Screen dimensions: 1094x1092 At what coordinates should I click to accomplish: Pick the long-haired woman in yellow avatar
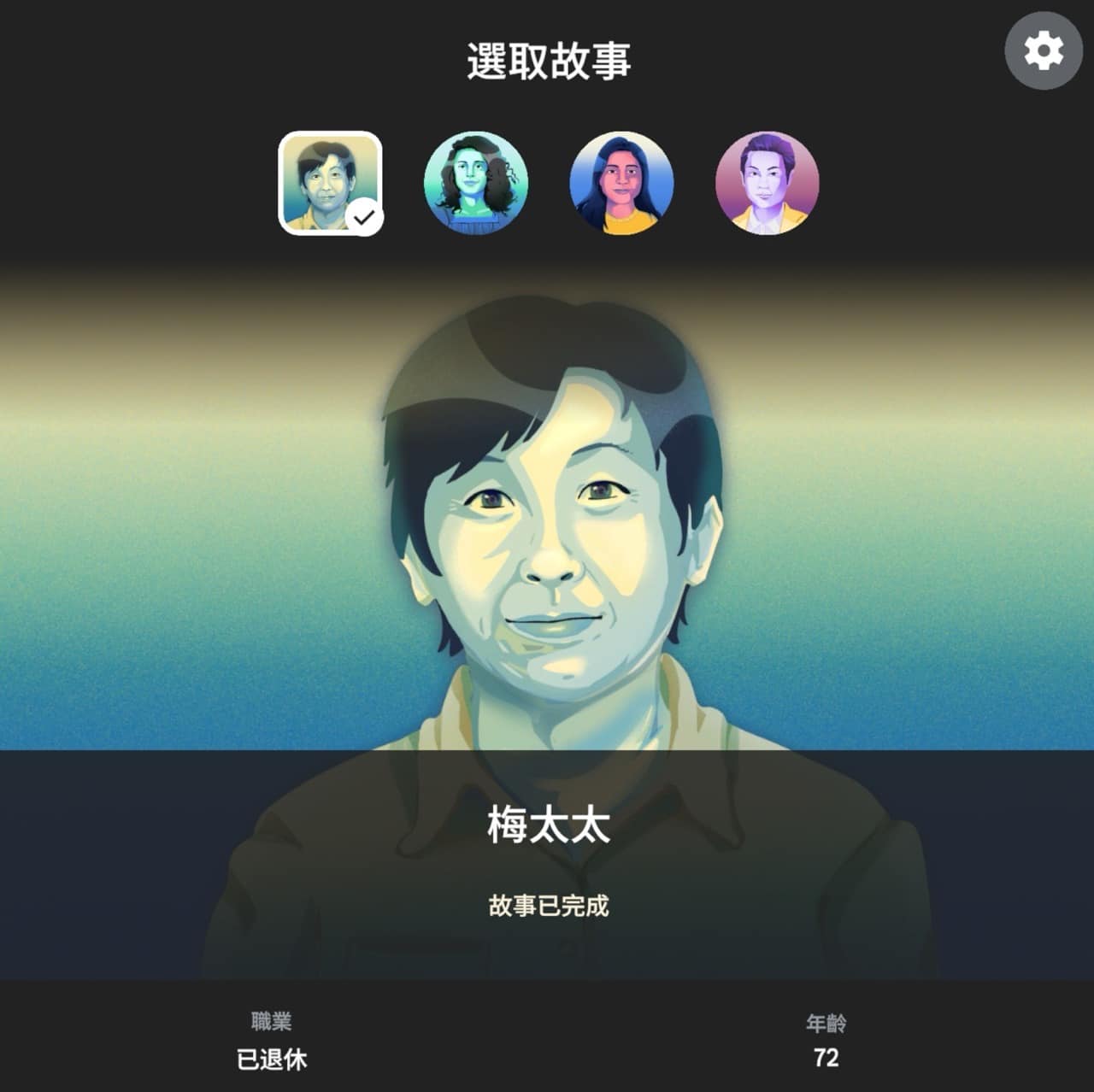click(x=621, y=183)
